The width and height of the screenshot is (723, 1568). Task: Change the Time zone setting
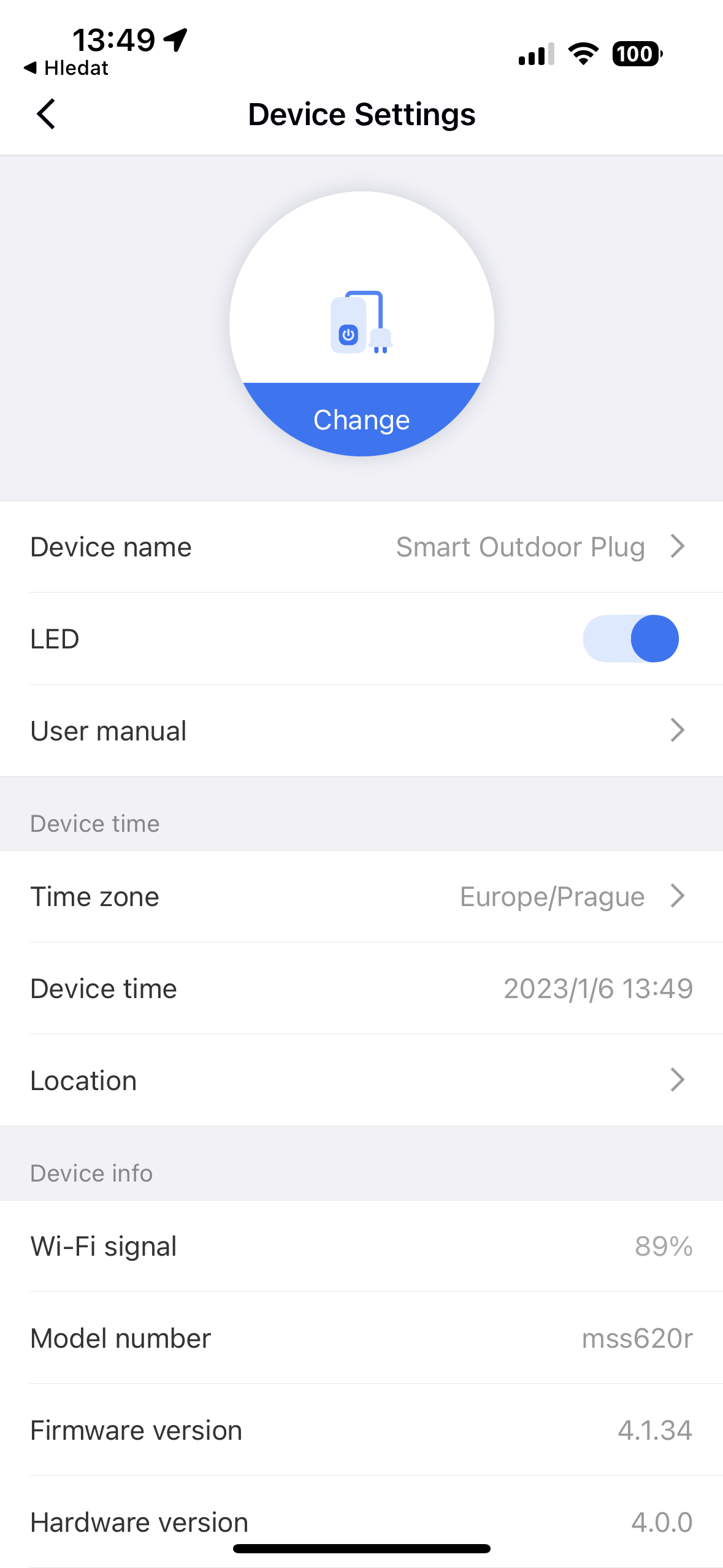(361, 896)
